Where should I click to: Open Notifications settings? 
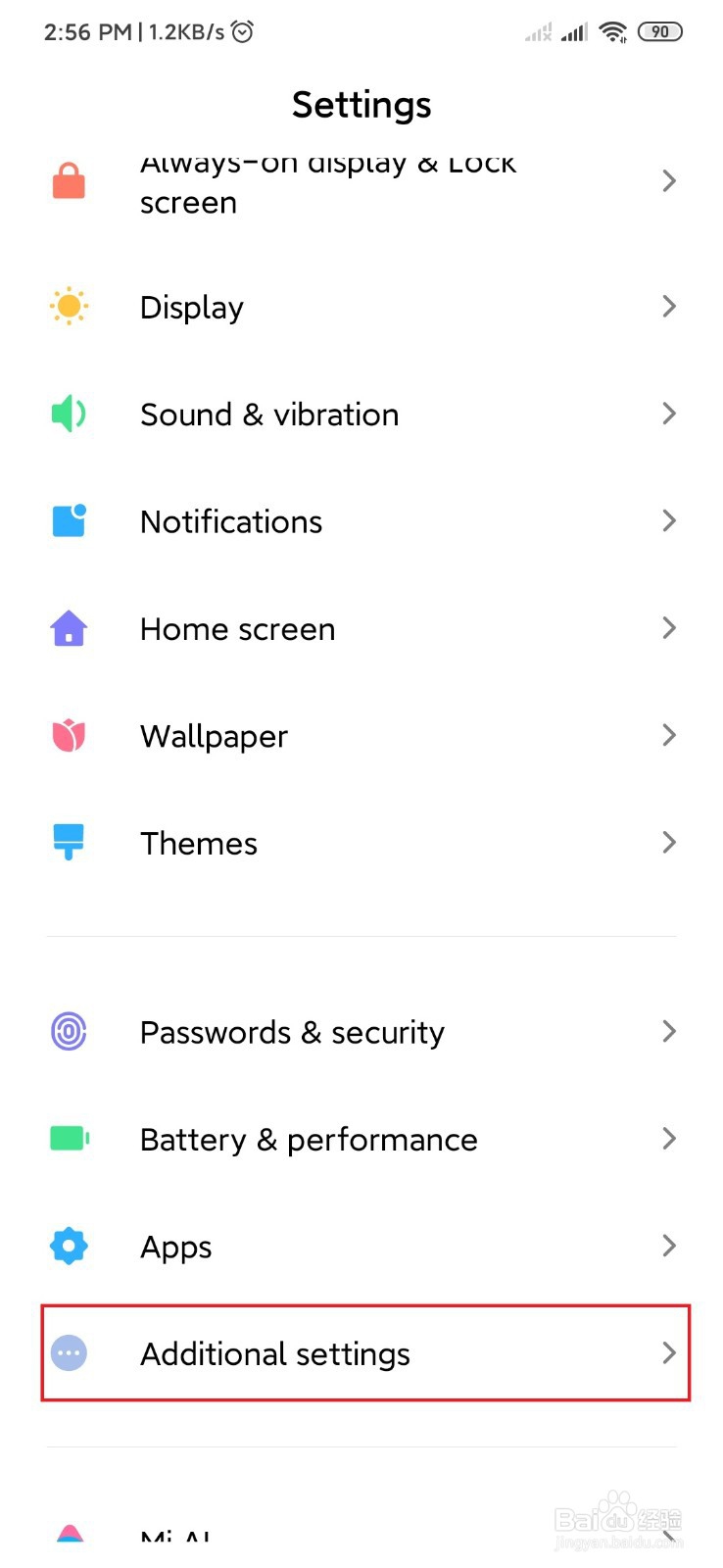pyautogui.click(x=361, y=521)
